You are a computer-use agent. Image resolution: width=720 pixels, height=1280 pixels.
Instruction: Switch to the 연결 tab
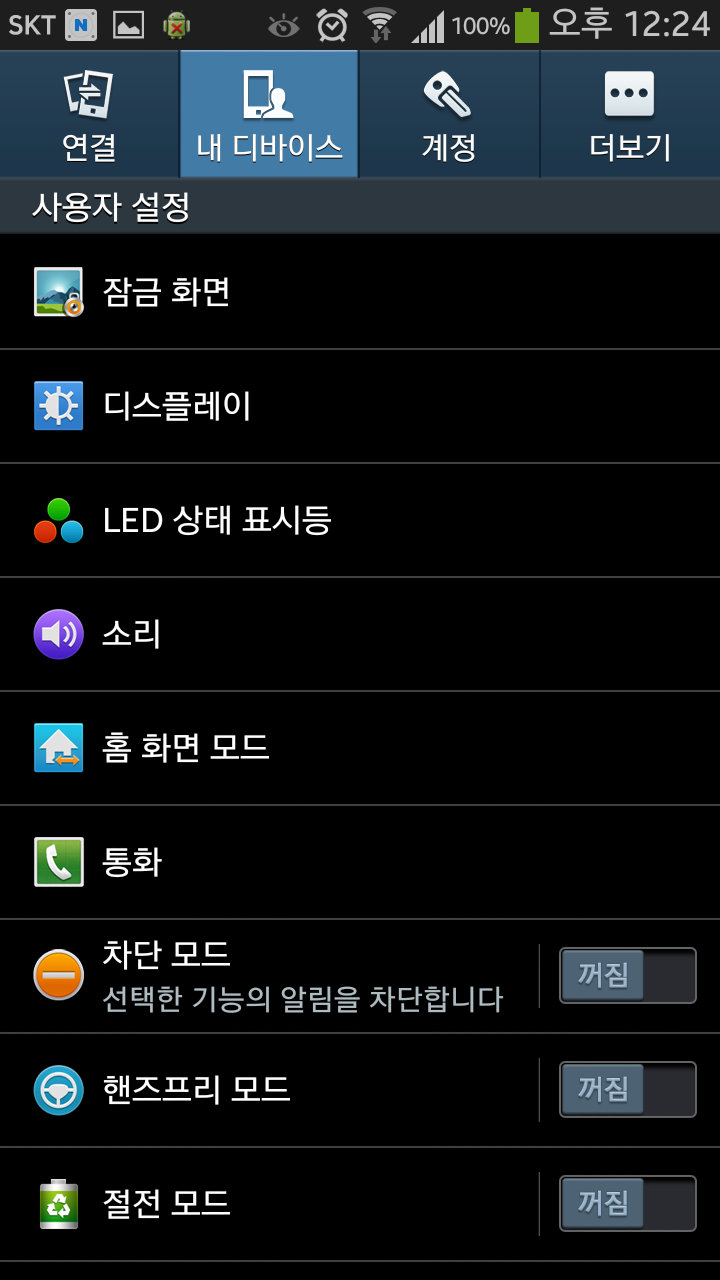pos(90,114)
